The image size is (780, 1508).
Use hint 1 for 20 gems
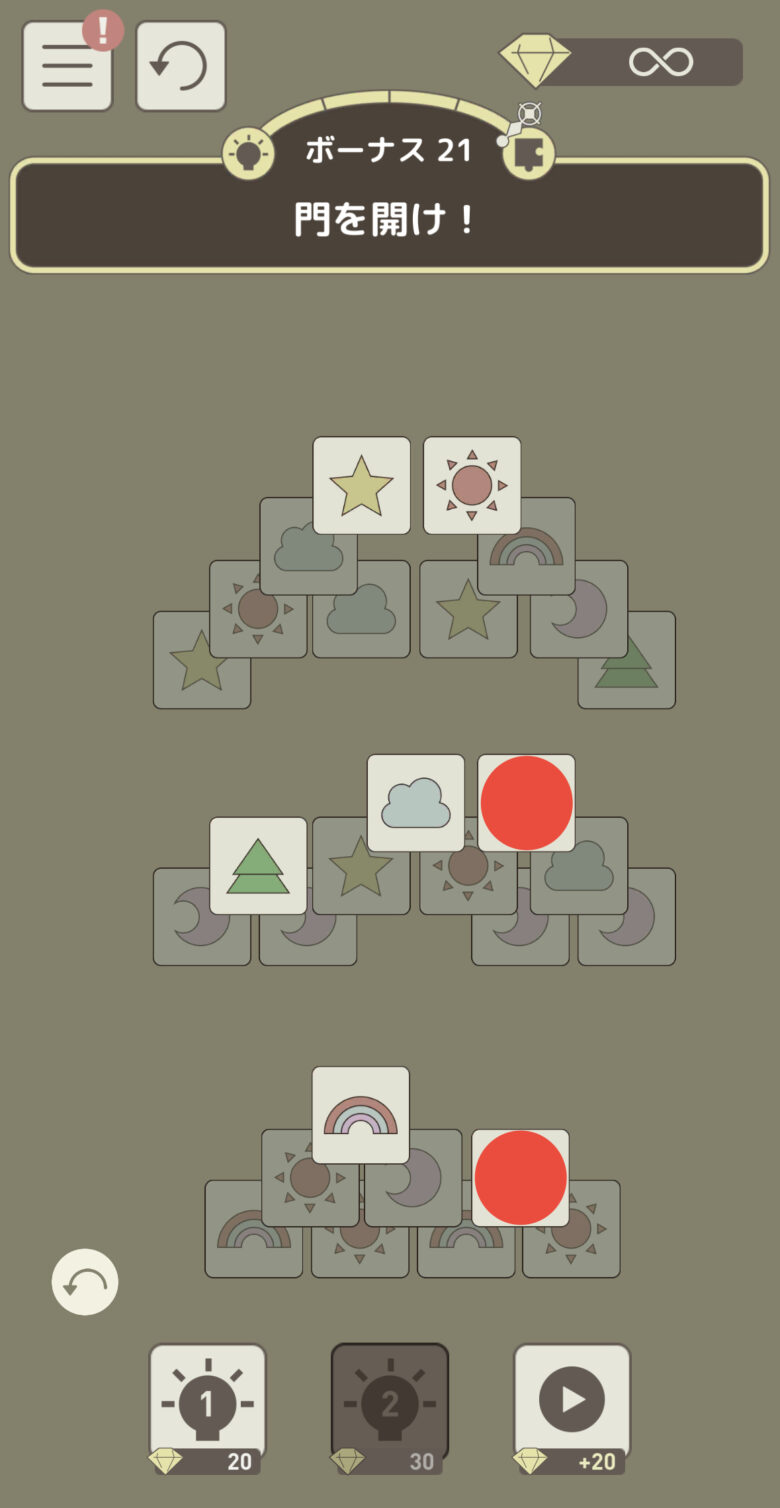208,1405
